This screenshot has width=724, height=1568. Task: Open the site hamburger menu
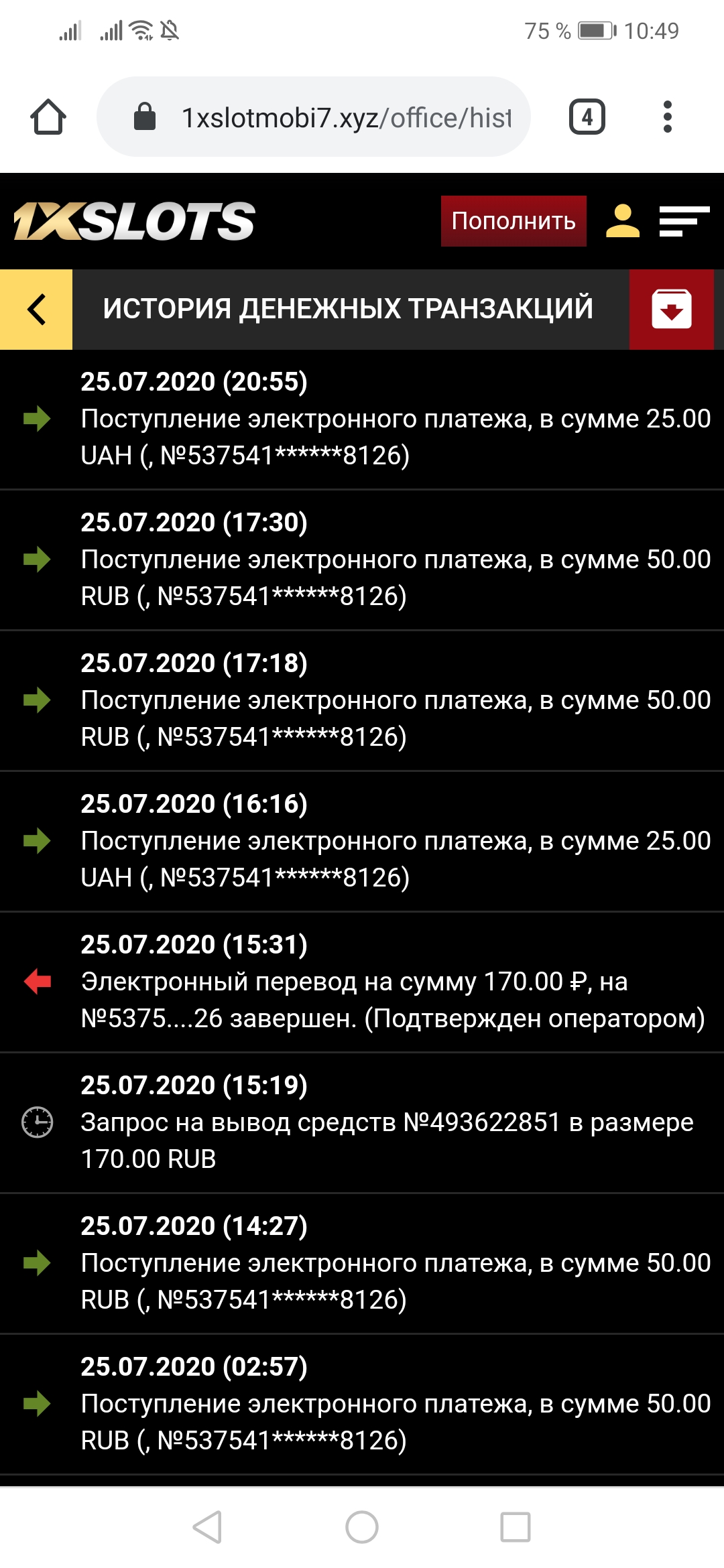[x=684, y=221]
